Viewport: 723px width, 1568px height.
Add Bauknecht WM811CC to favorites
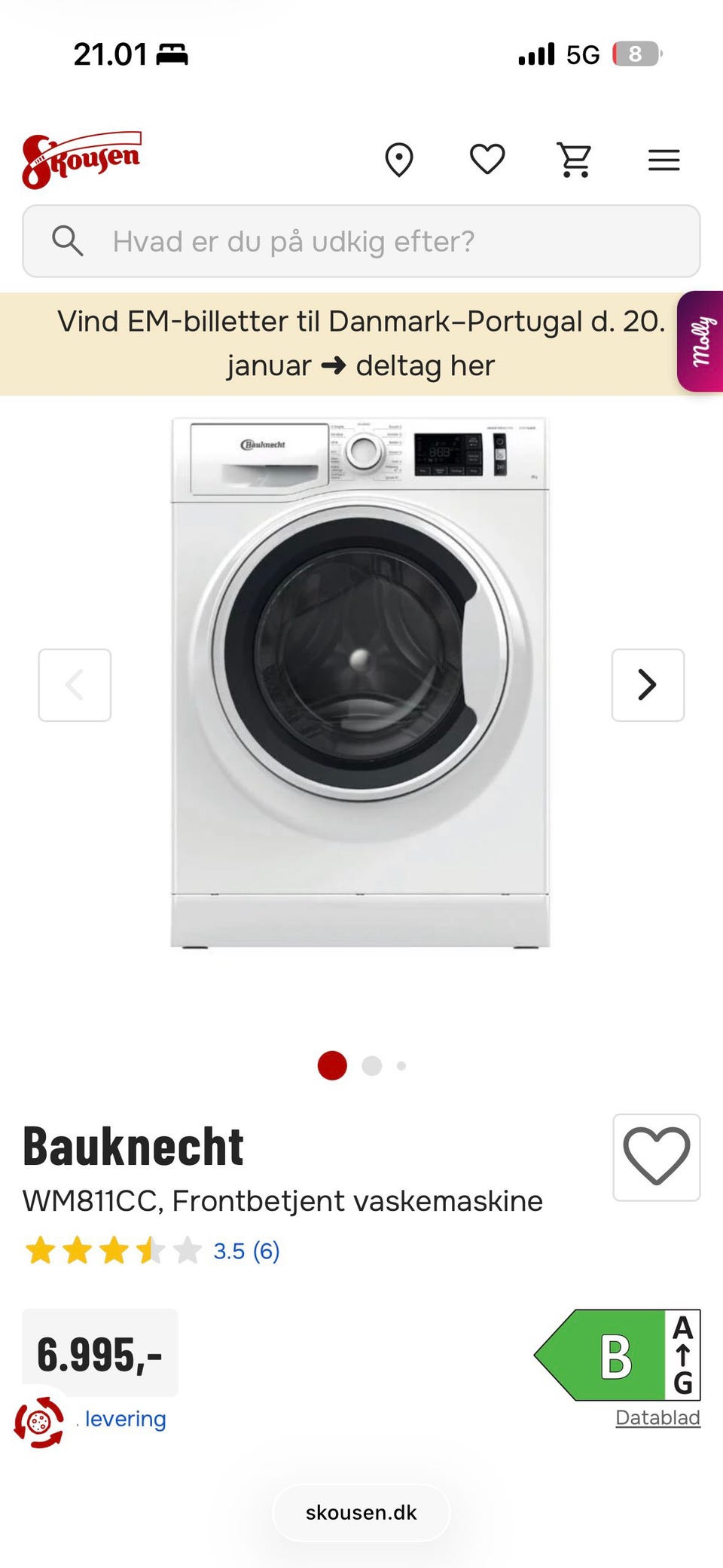(x=656, y=1157)
